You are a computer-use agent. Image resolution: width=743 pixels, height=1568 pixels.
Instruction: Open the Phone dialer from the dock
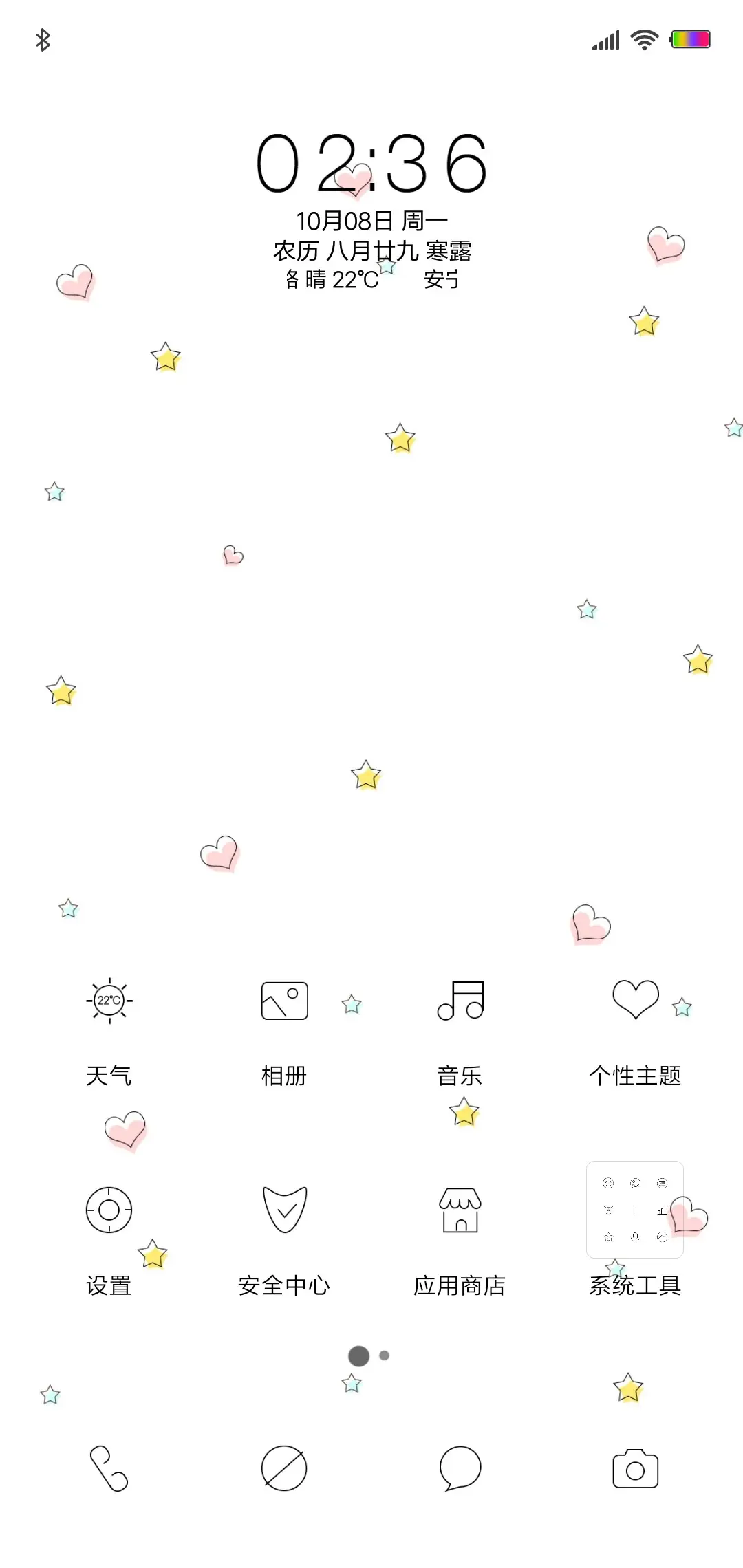(x=108, y=1468)
